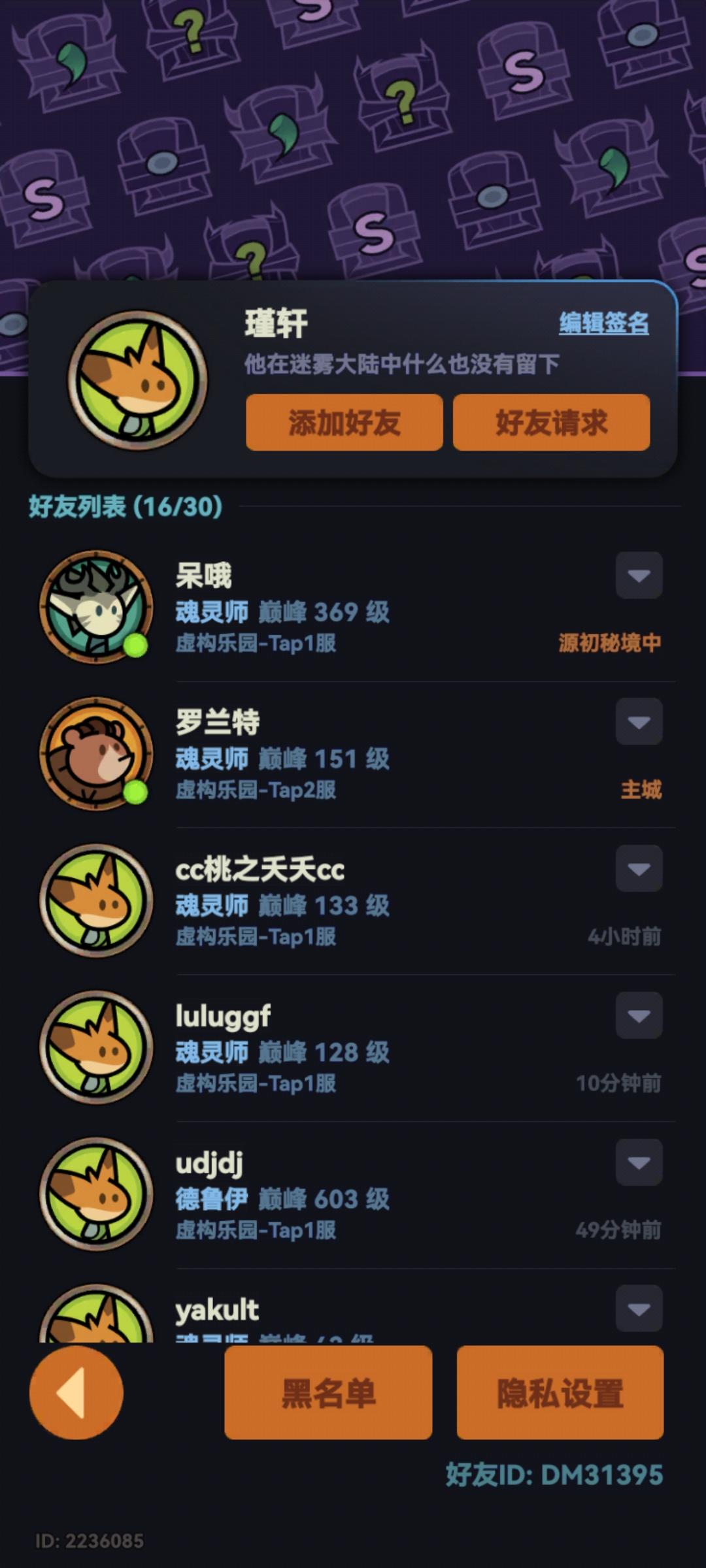Viewport: 706px width, 1568px height.
Task: Expand udjdj's dropdown arrow
Action: (639, 1163)
